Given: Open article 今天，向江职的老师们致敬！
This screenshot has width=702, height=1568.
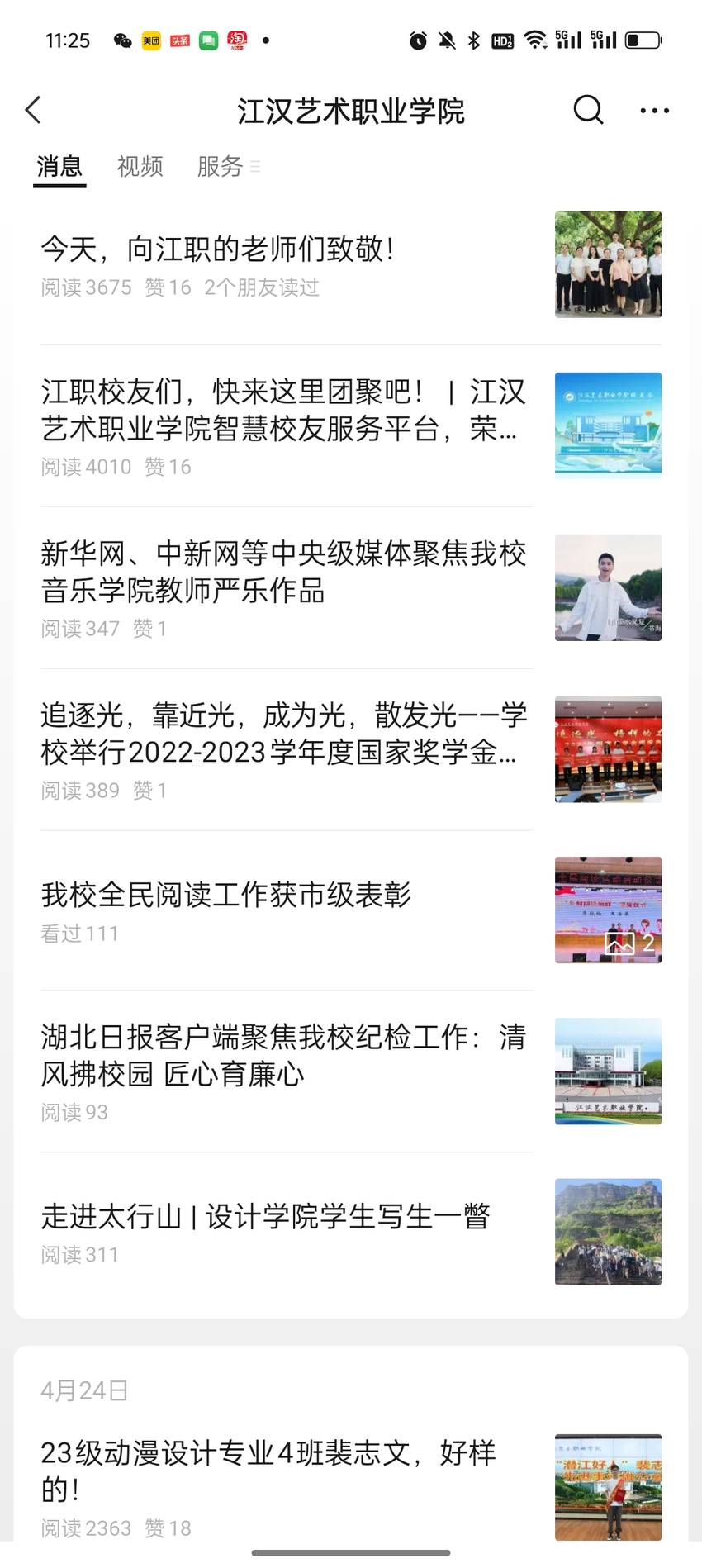Looking at the screenshot, I should (x=219, y=249).
